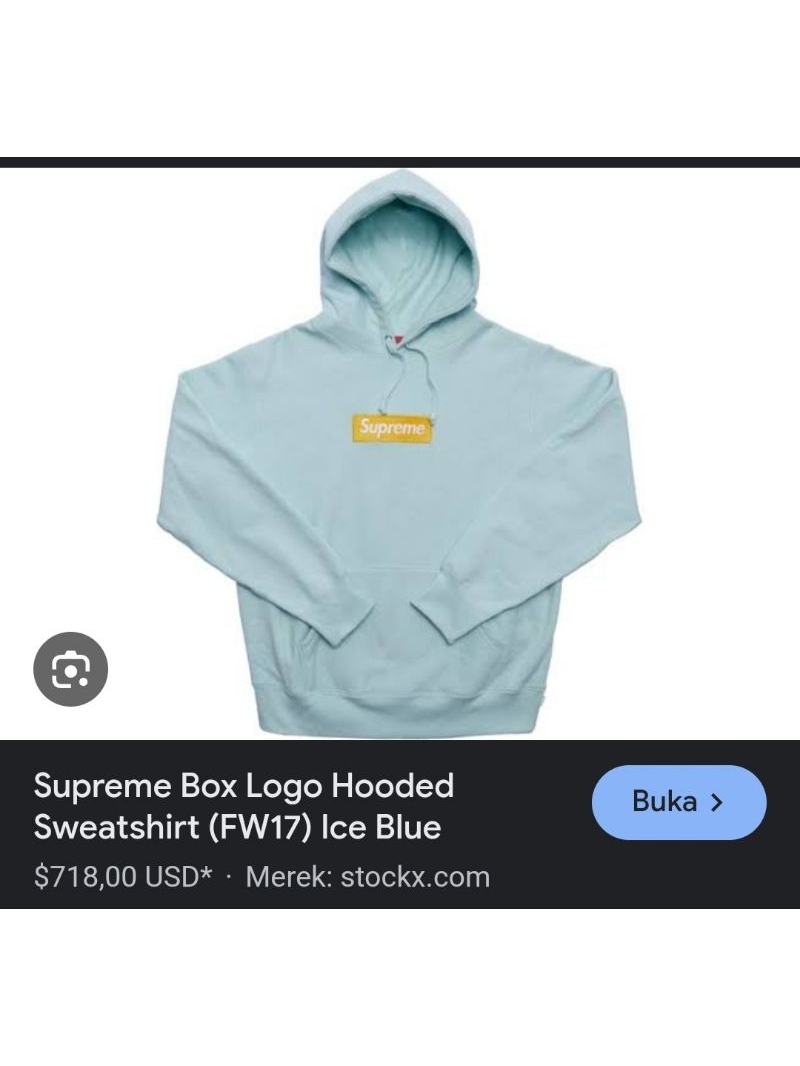
Task: Search this image with Google Lens
Action: [x=70, y=669]
